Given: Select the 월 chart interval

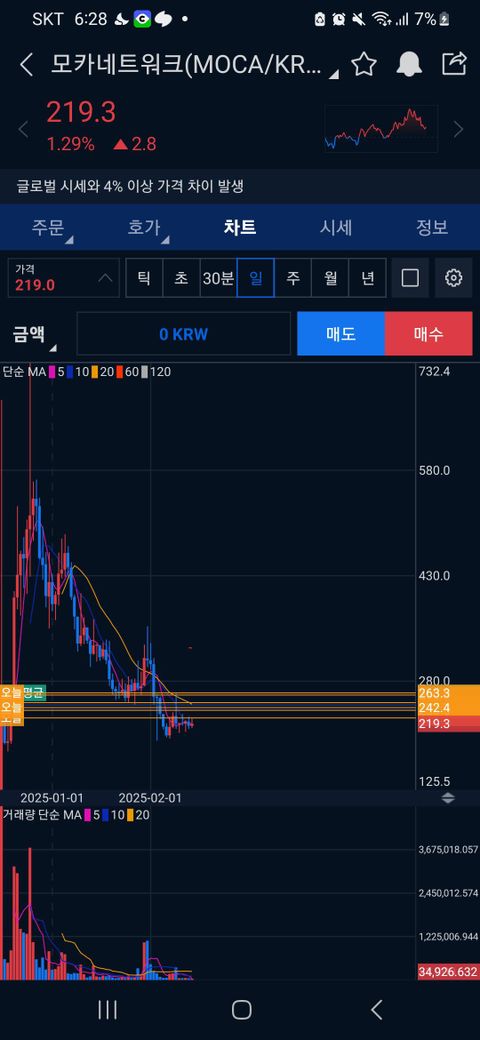Looking at the screenshot, I should point(330,278).
